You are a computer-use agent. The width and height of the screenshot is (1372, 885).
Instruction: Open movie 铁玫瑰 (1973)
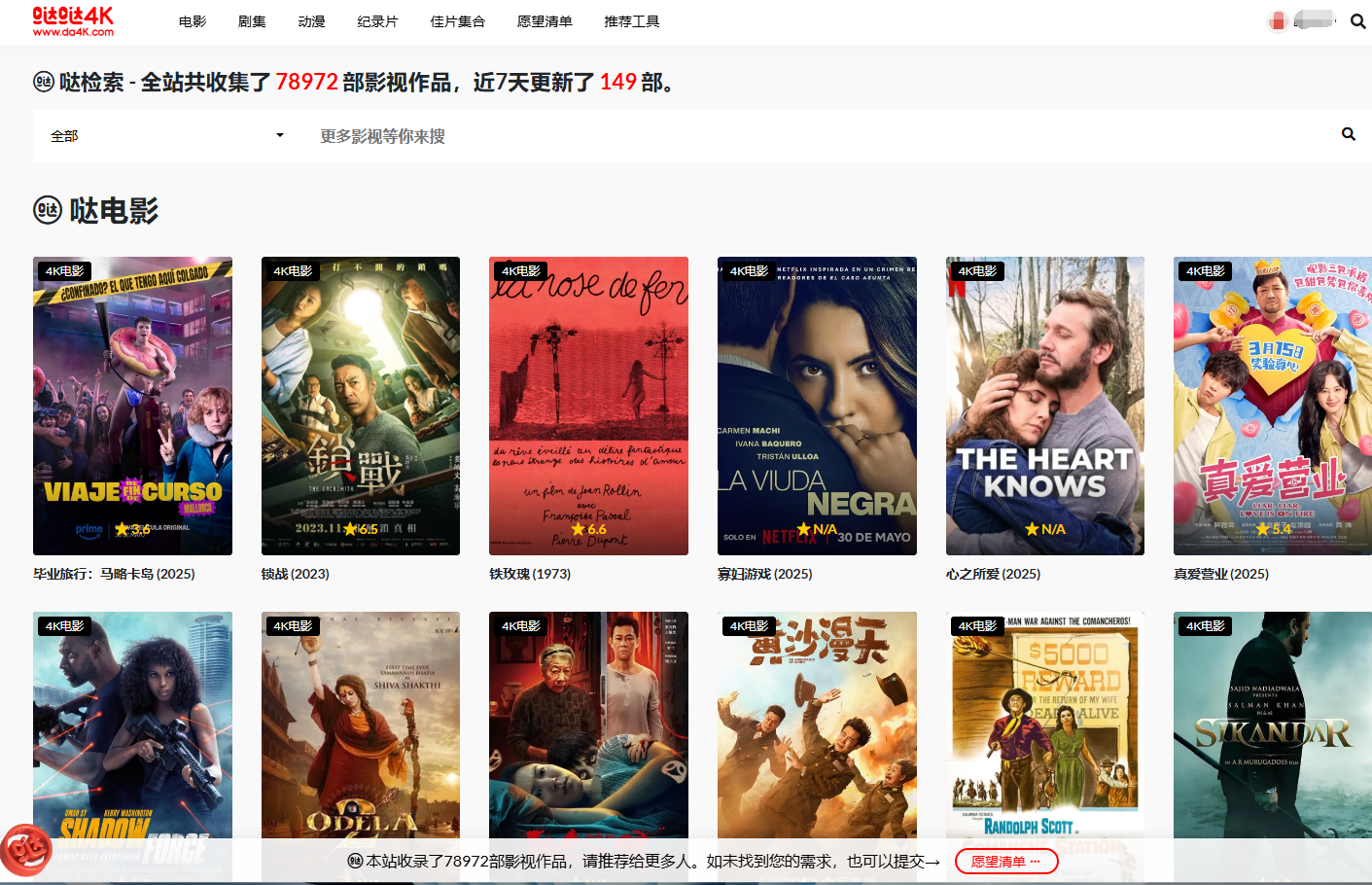[588, 406]
